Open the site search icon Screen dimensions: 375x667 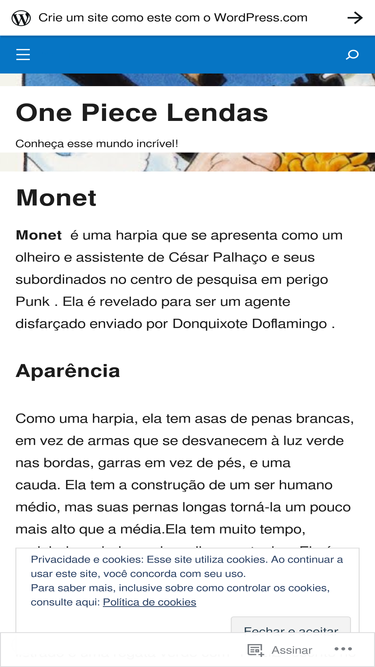[x=352, y=54]
